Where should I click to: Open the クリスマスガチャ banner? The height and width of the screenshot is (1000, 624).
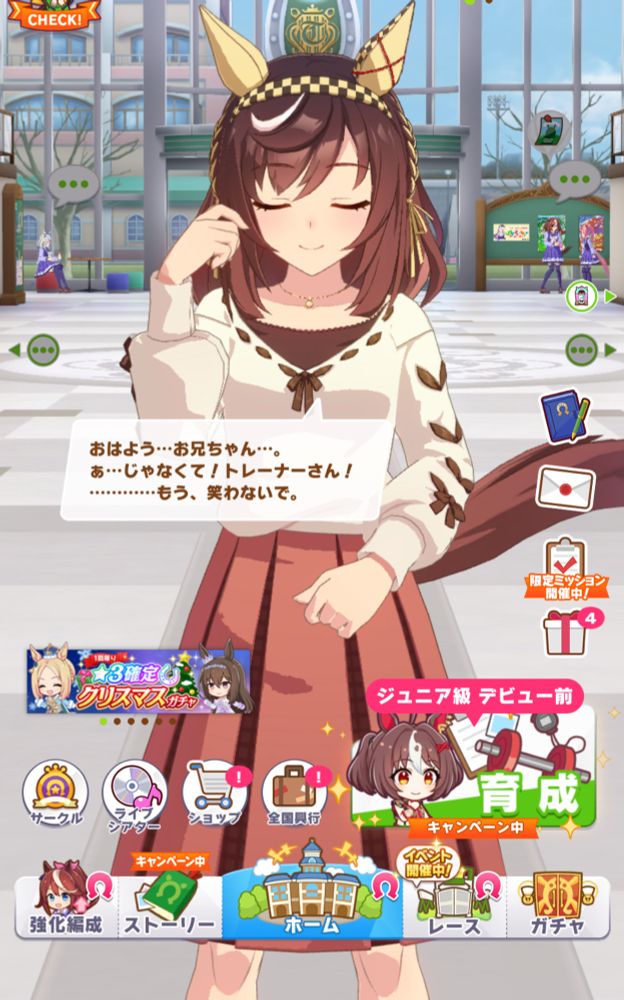[138, 680]
